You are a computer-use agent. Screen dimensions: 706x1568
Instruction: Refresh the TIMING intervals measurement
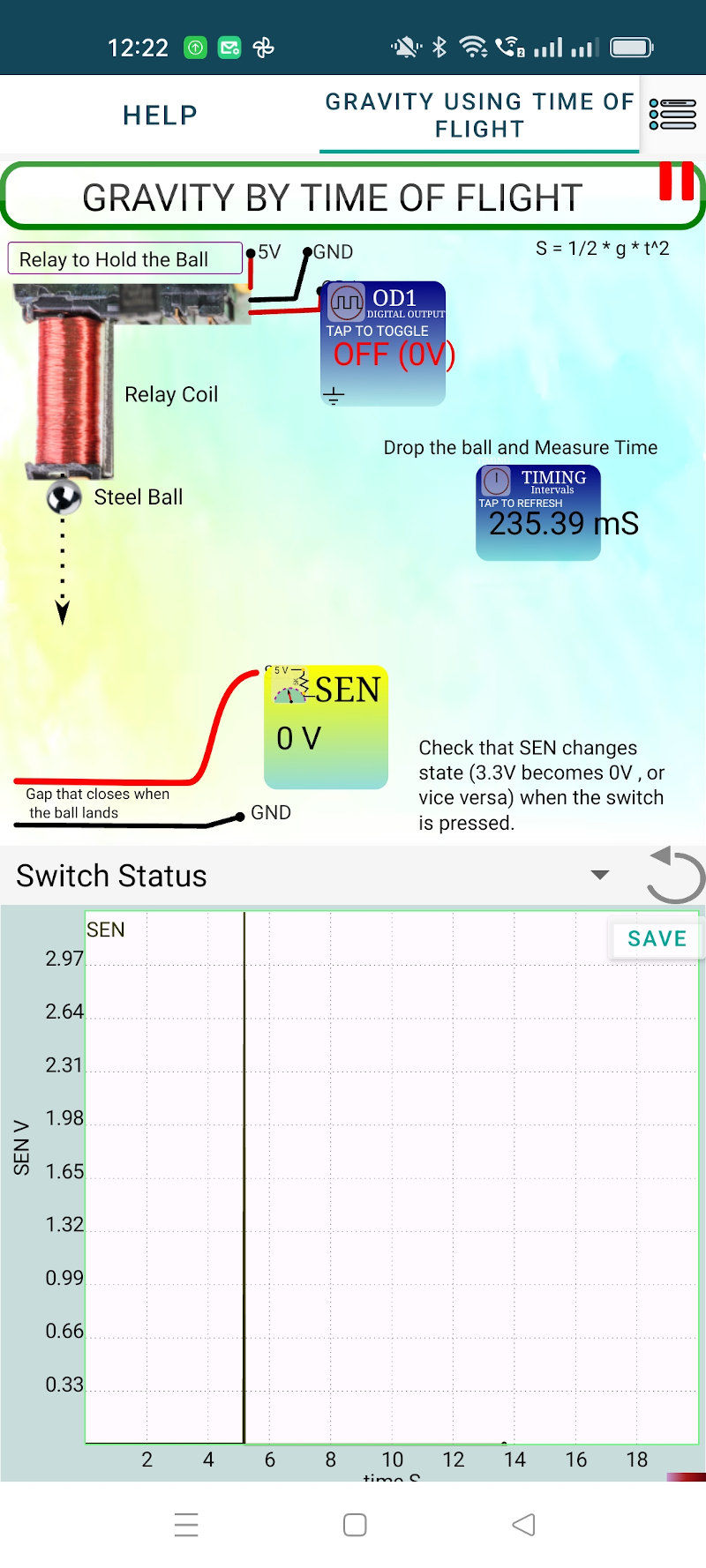coord(538,512)
